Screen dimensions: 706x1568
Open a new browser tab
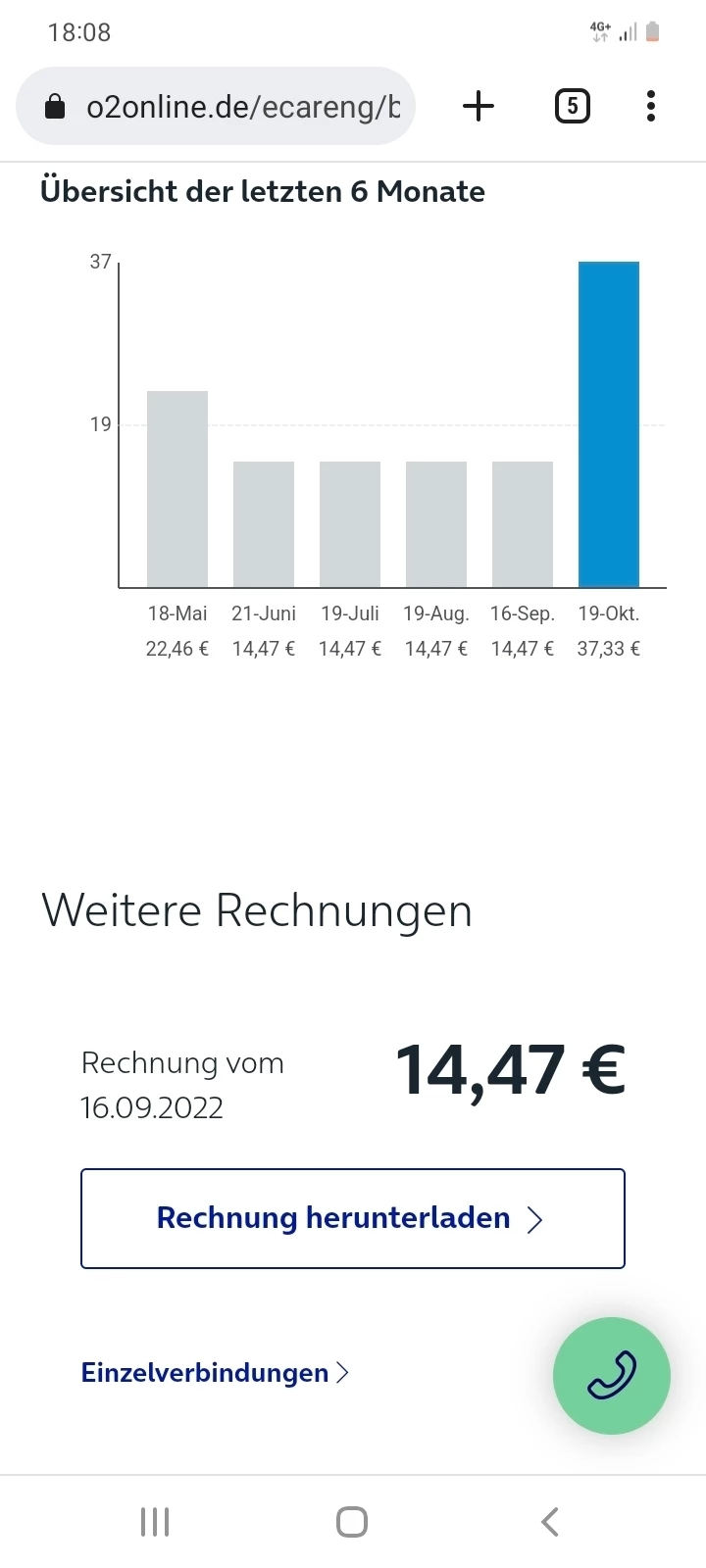point(479,106)
